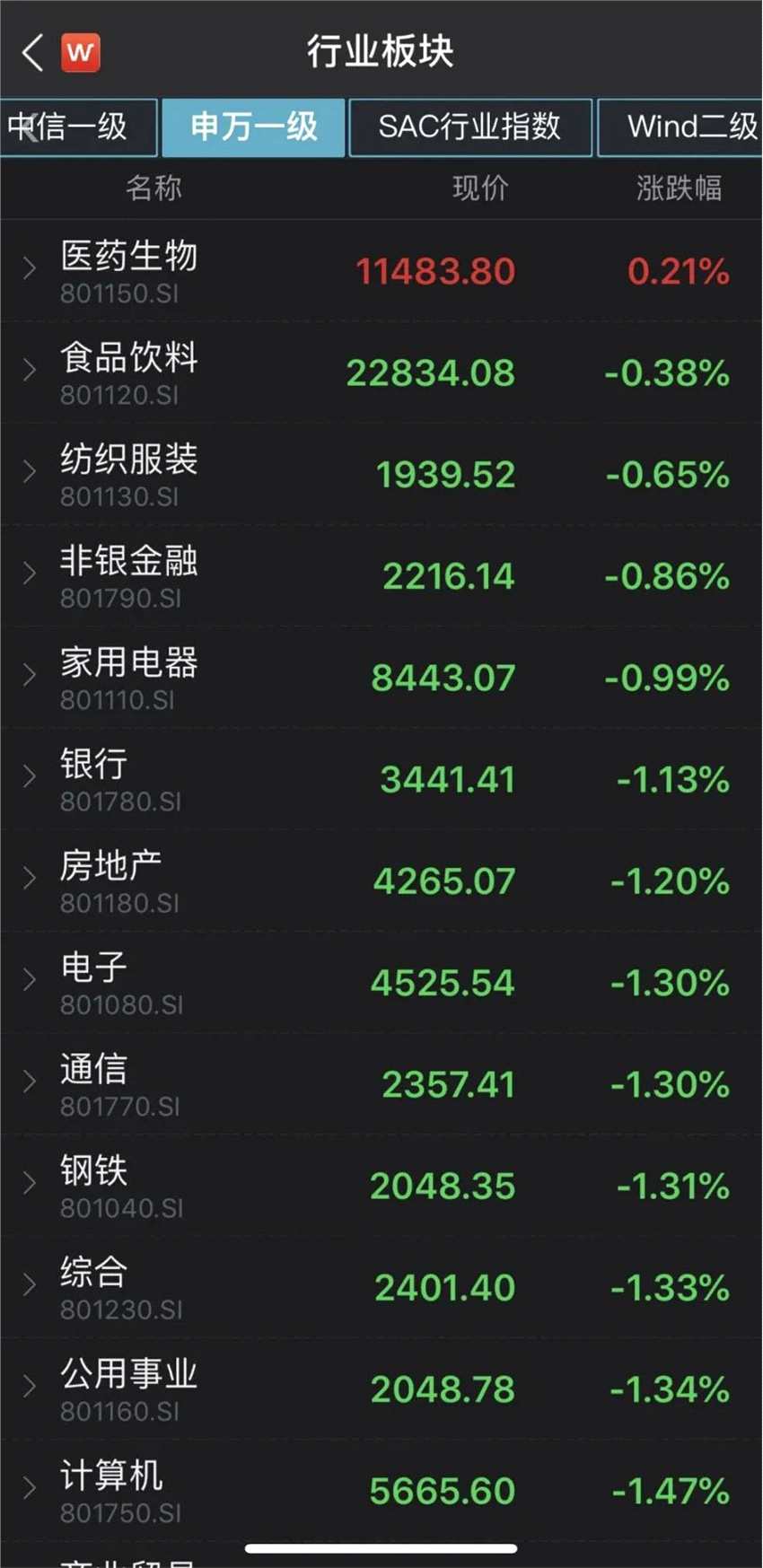The image size is (763, 1568).
Task: View 纺织服装 sector details
Action: pos(381,473)
